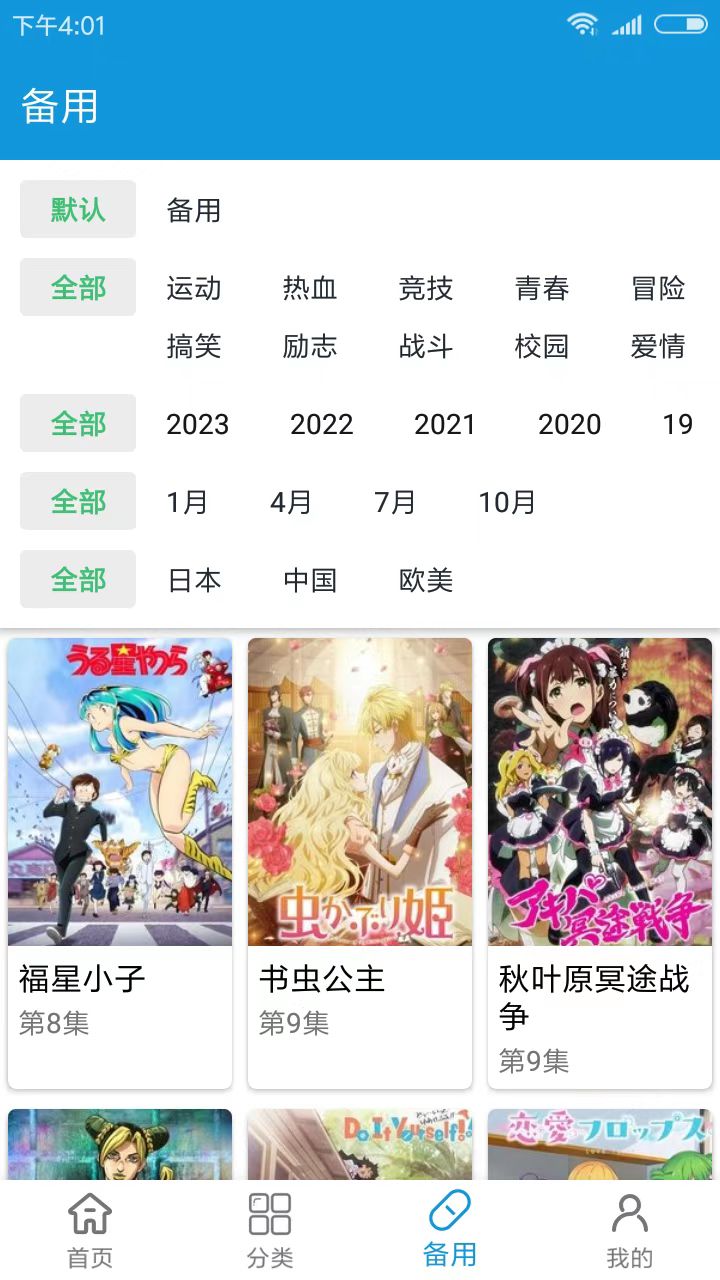Choose the 搞笑 genre chip
The height and width of the screenshot is (1280, 720).
194,347
